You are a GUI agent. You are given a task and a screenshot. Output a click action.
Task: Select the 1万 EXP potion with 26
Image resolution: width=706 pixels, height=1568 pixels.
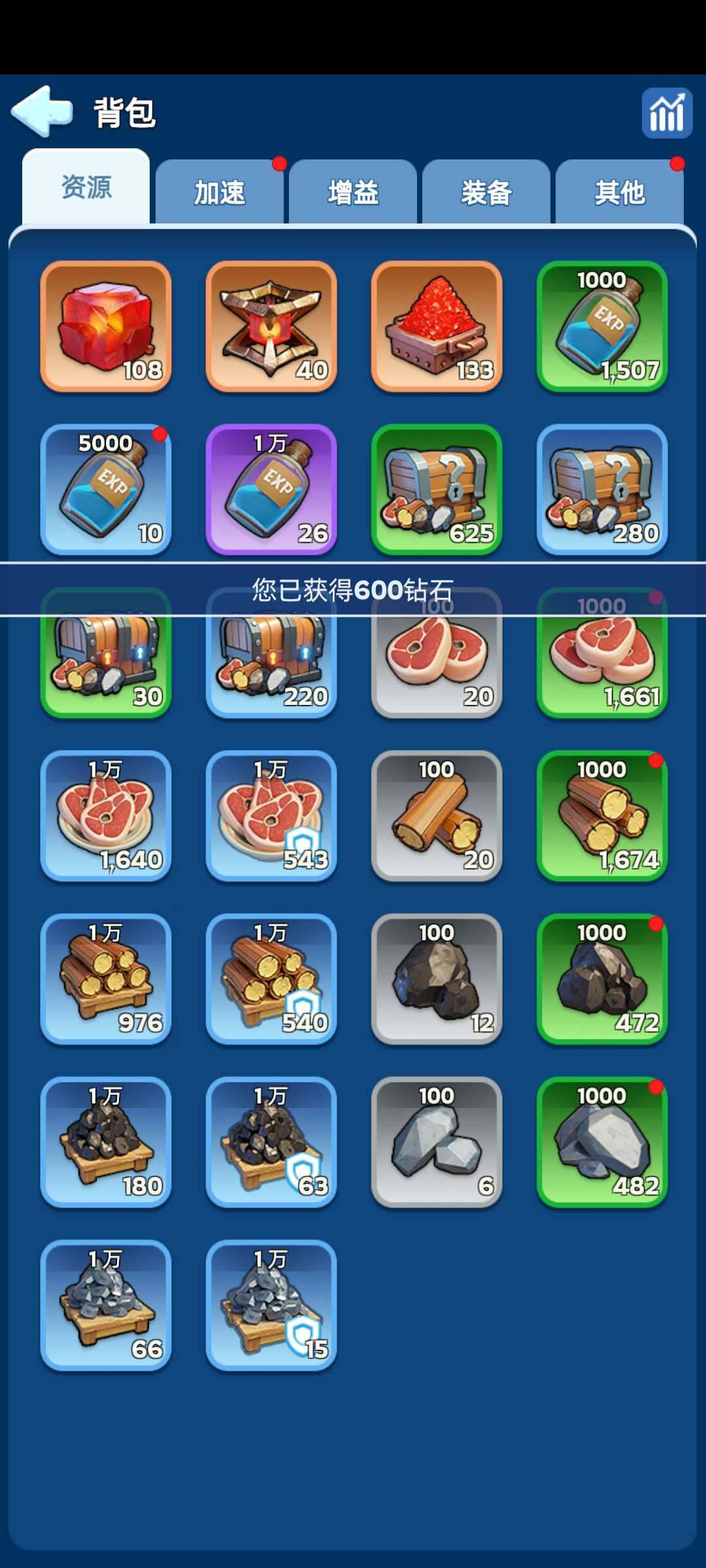[271, 490]
